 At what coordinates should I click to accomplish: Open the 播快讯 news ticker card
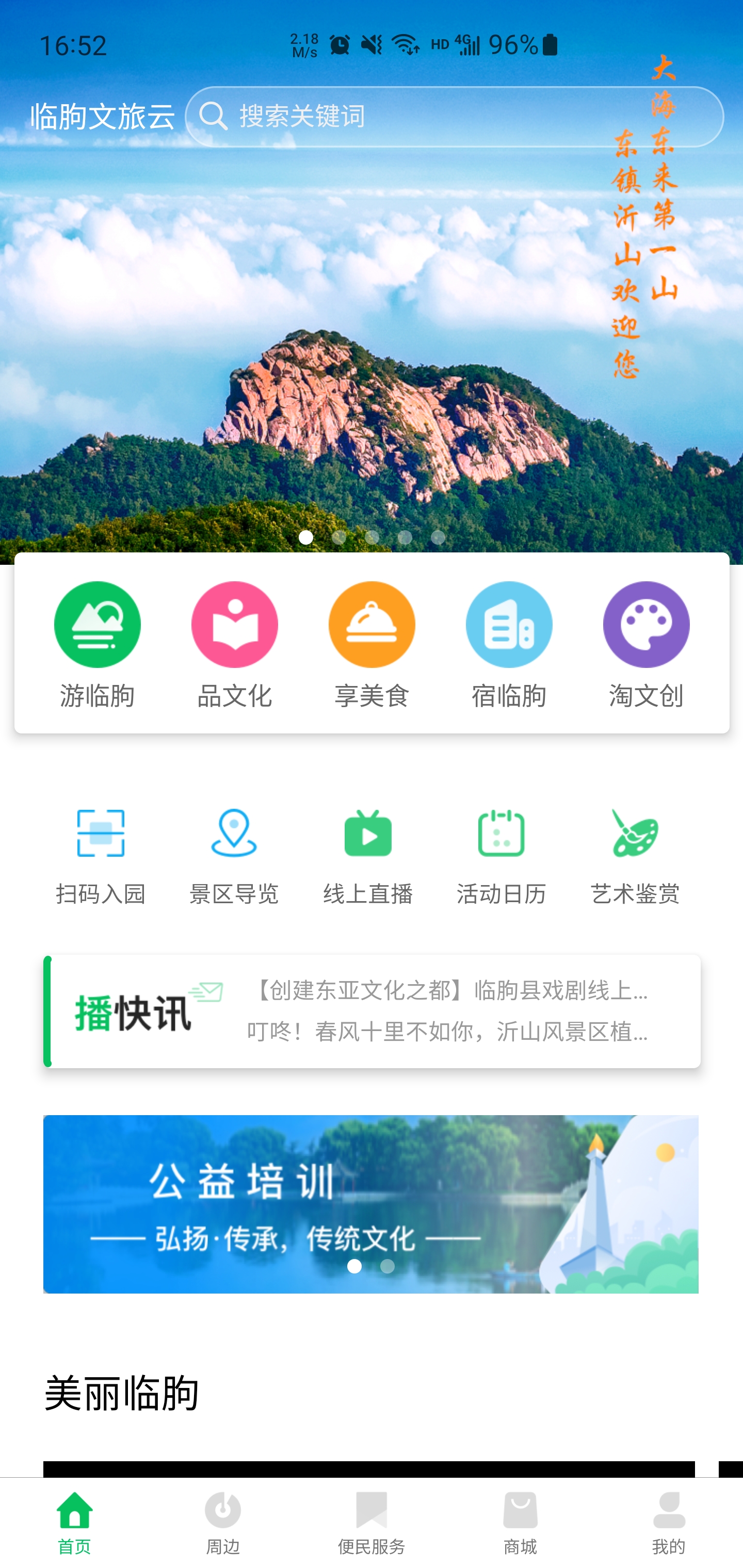tap(372, 1010)
